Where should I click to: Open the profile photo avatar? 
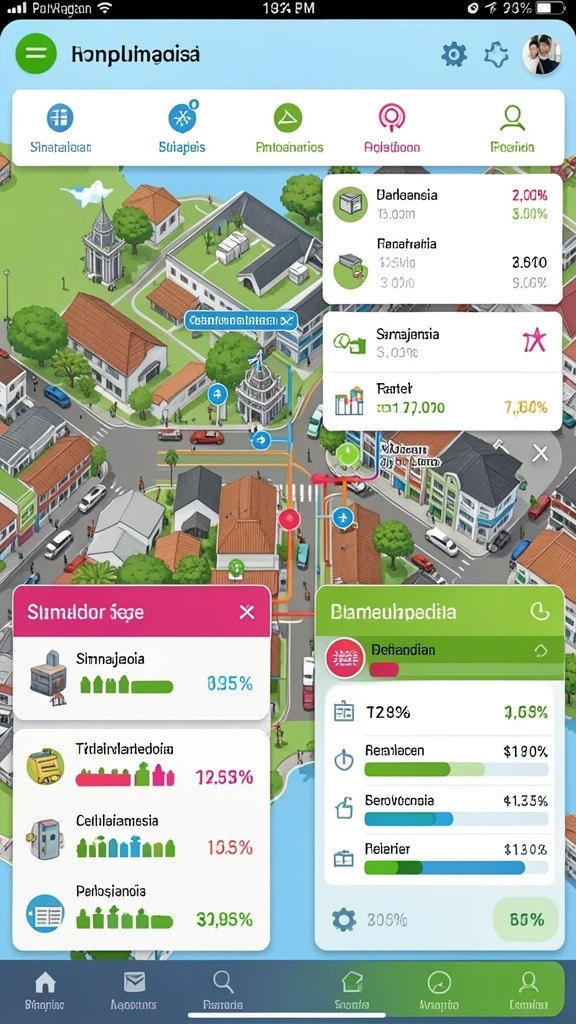(542, 54)
